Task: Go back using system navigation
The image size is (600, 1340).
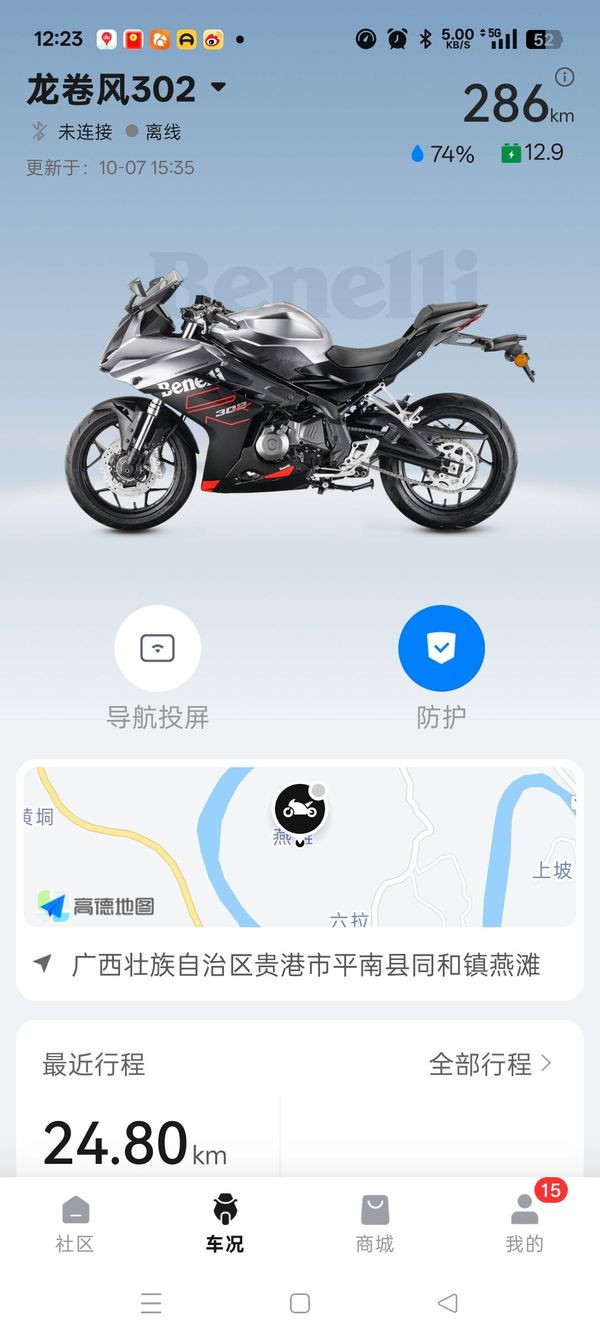Action: coord(448,1302)
